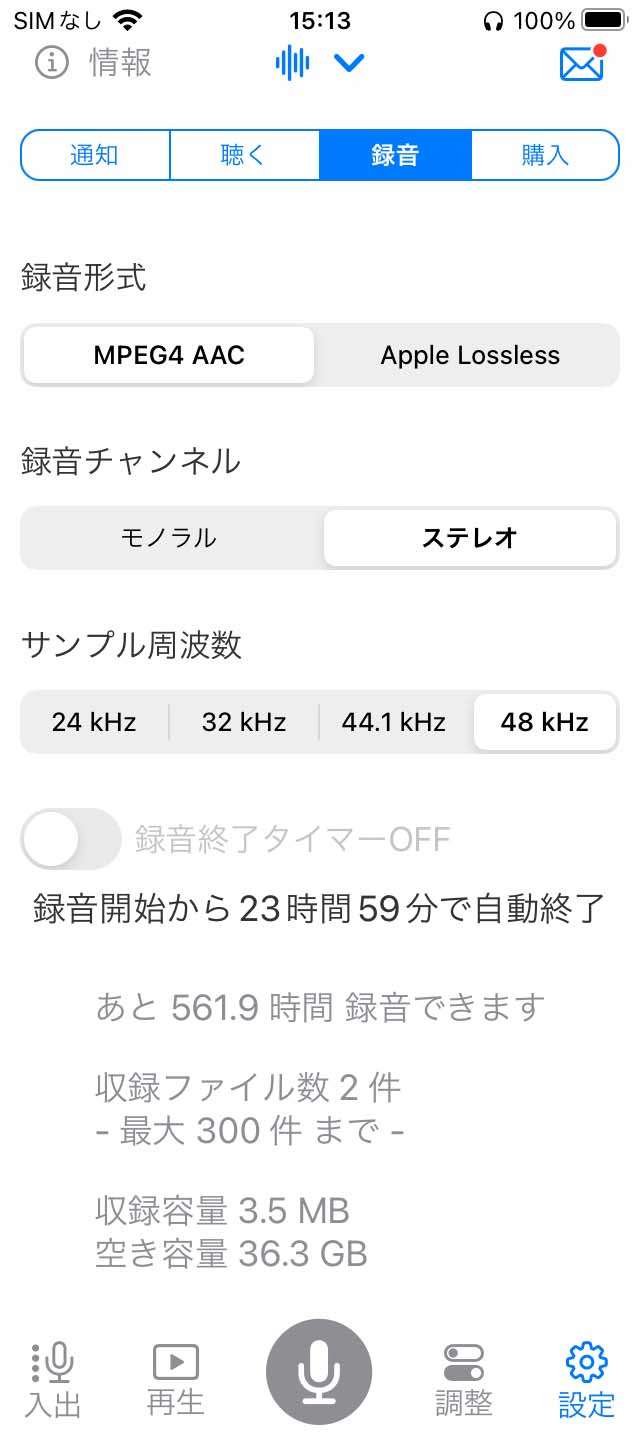Image resolution: width=640 pixels, height=1435 pixels.
Task: Open the 調整 tab
Action: point(464,1379)
